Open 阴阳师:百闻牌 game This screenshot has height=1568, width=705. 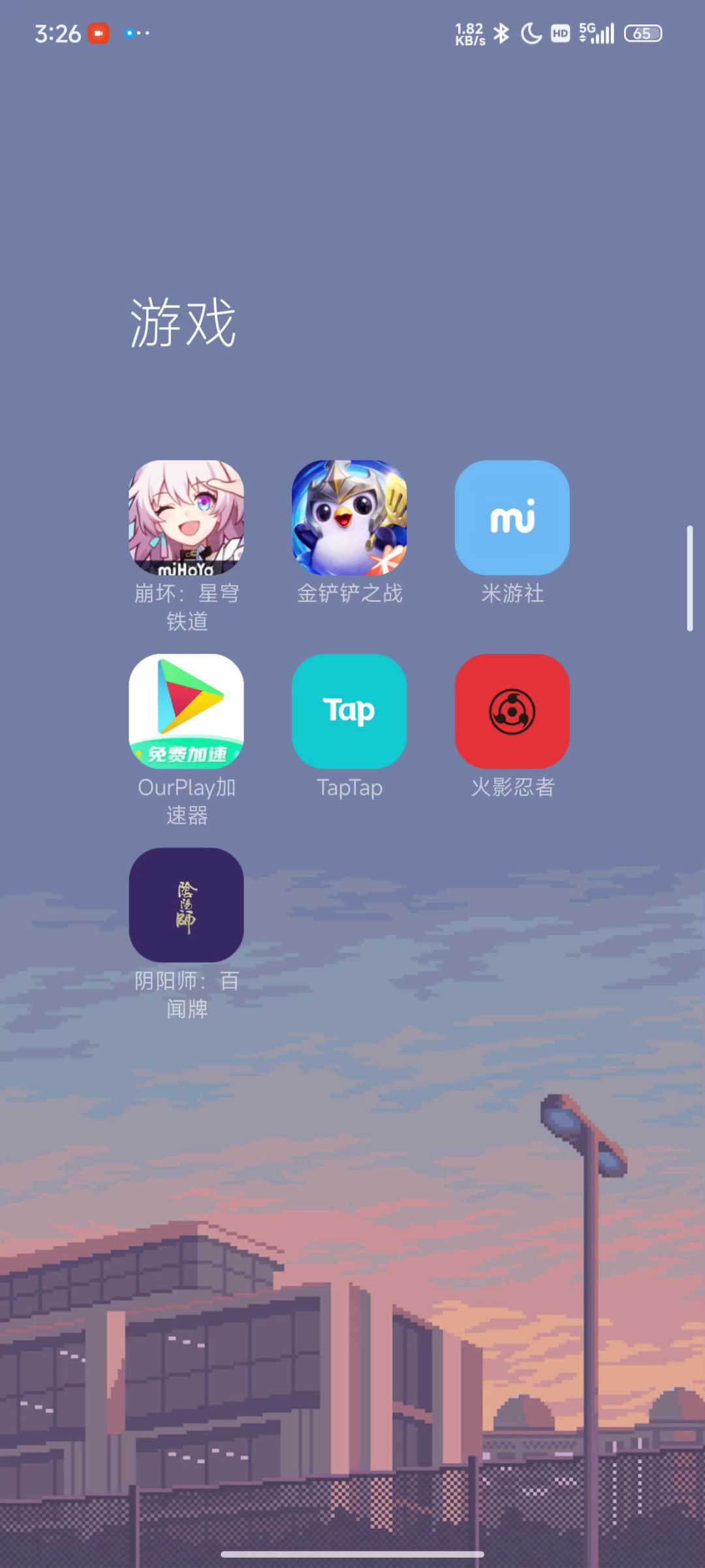click(186, 905)
